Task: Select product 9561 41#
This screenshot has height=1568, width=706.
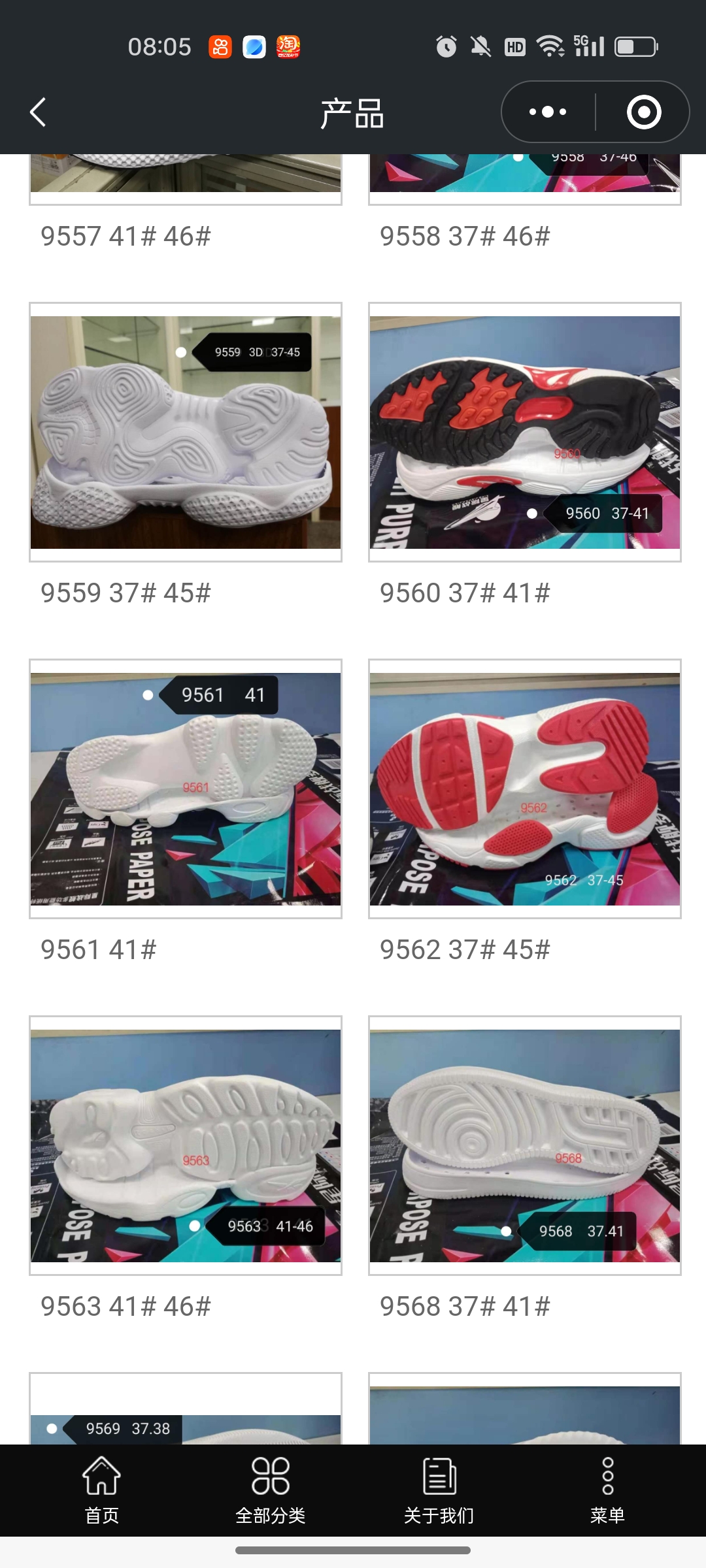Action: pos(186,789)
